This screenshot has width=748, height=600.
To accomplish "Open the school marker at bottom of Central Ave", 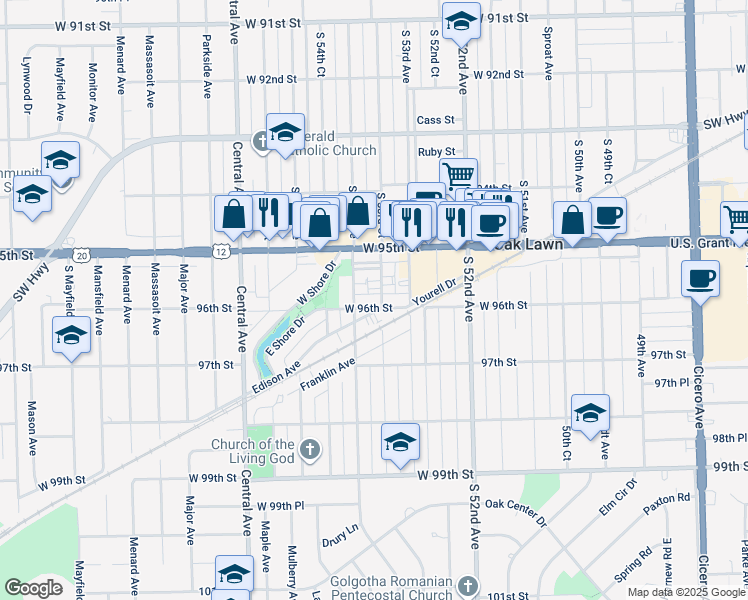I will click(x=234, y=574).
